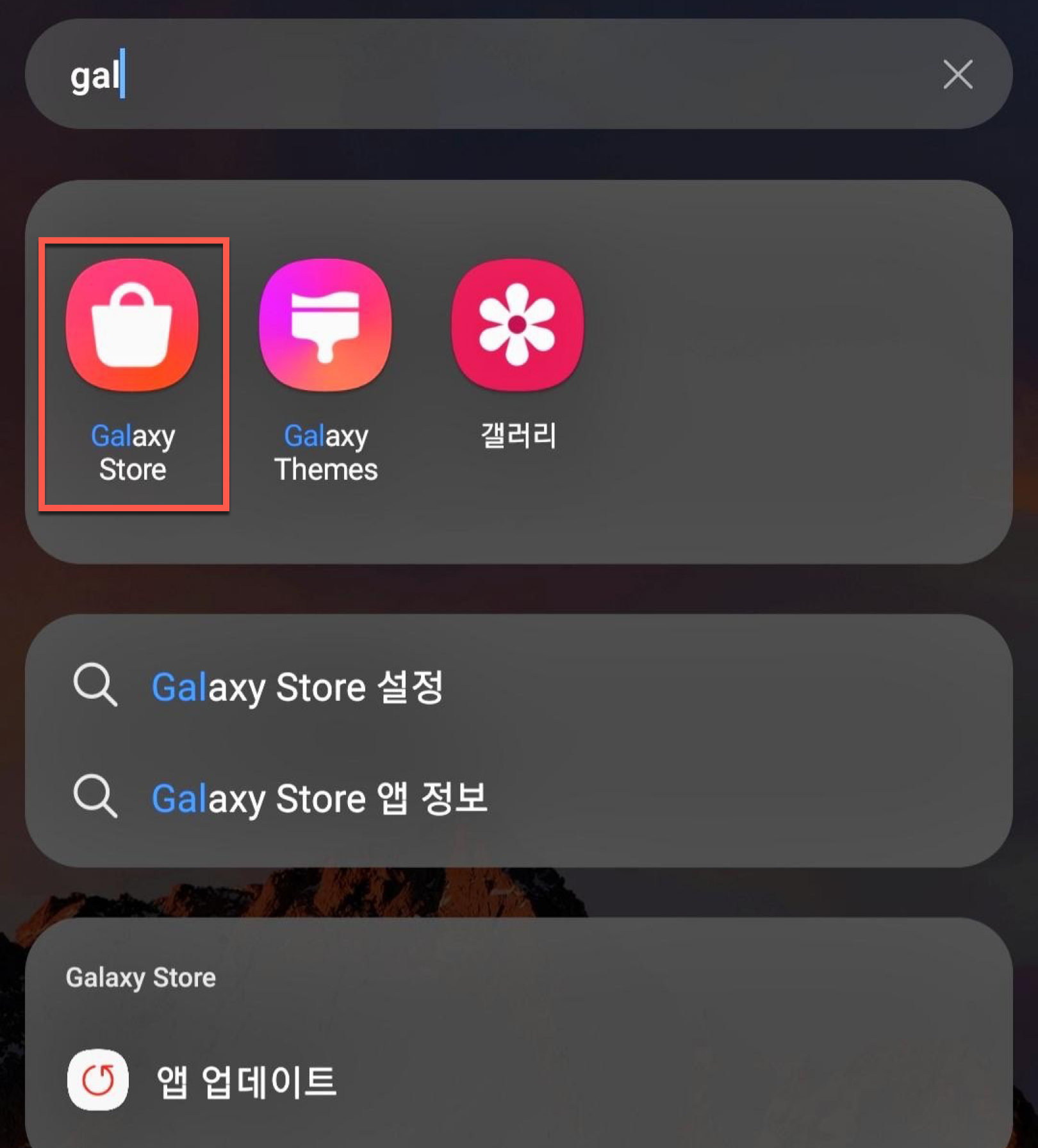This screenshot has width=1038, height=1148.
Task: Open the Galaxy Store 설정 suggestion
Action: tap(299, 687)
